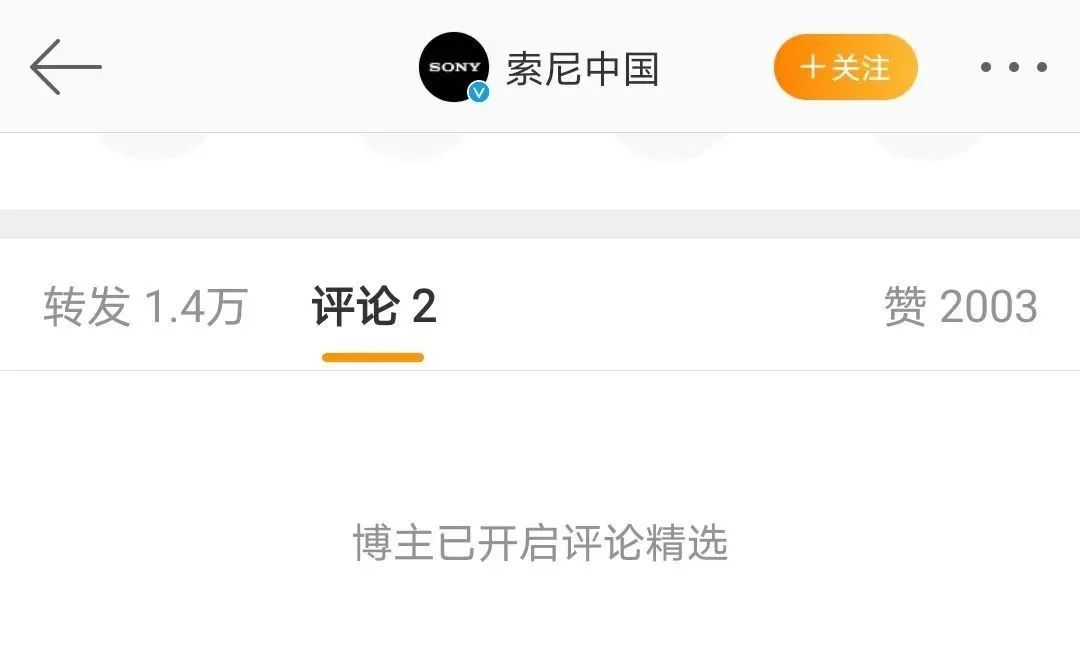This screenshot has width=1080, height=656.
Task: Open the three-dot overflow menu
Action: 1013,68
